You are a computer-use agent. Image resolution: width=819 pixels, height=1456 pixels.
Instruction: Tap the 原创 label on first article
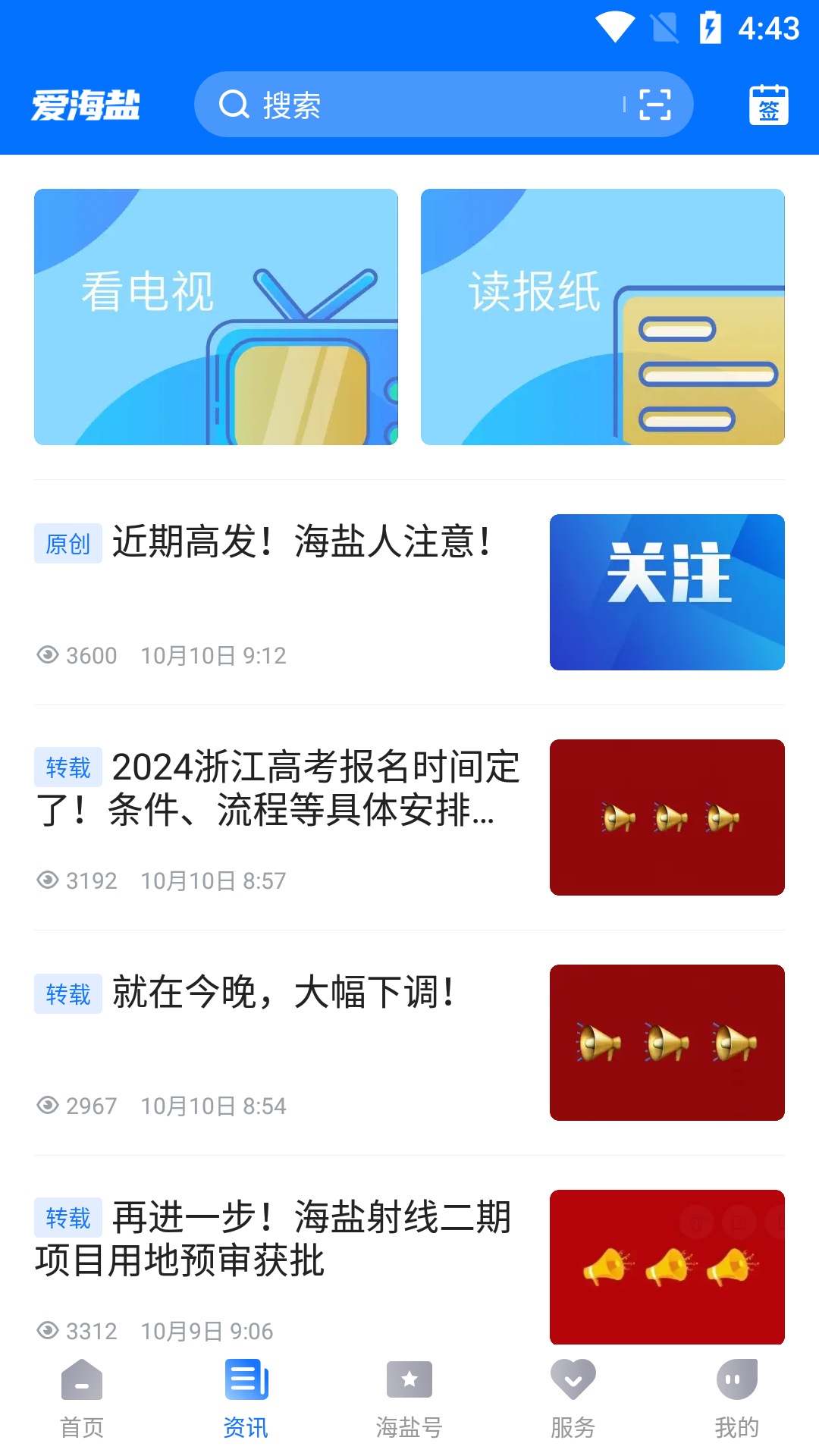(x=68, y=543)
